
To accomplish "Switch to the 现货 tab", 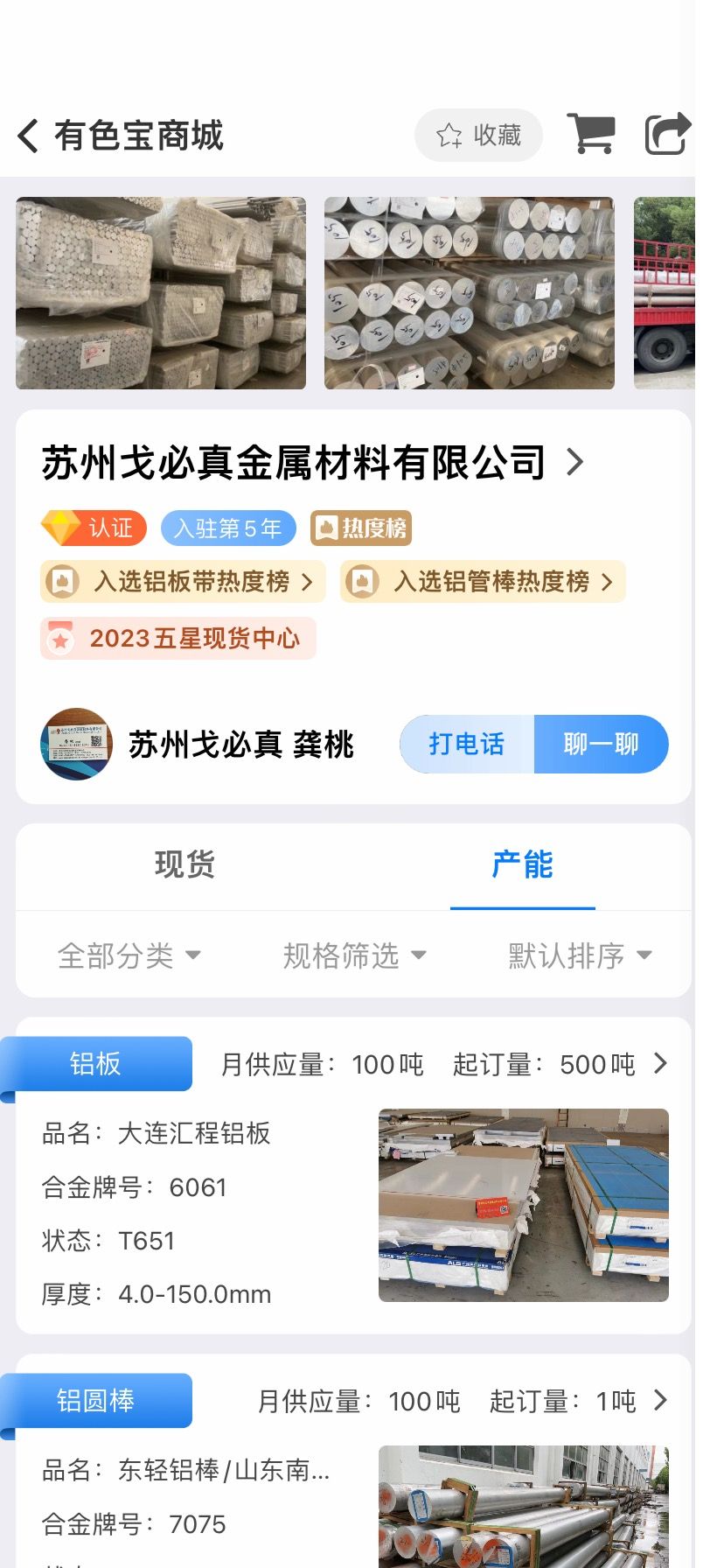I will [184, 864].
